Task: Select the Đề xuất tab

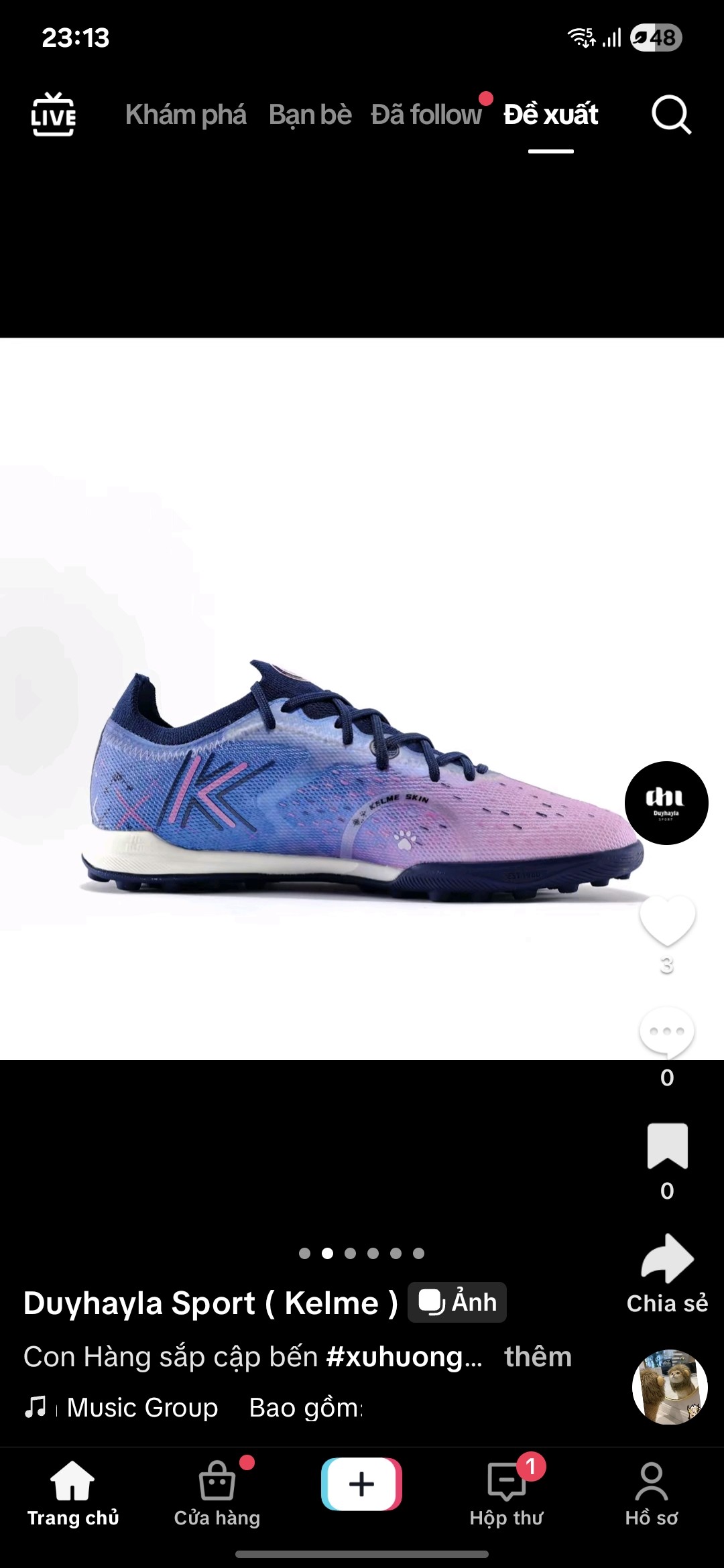Action: 551,115
